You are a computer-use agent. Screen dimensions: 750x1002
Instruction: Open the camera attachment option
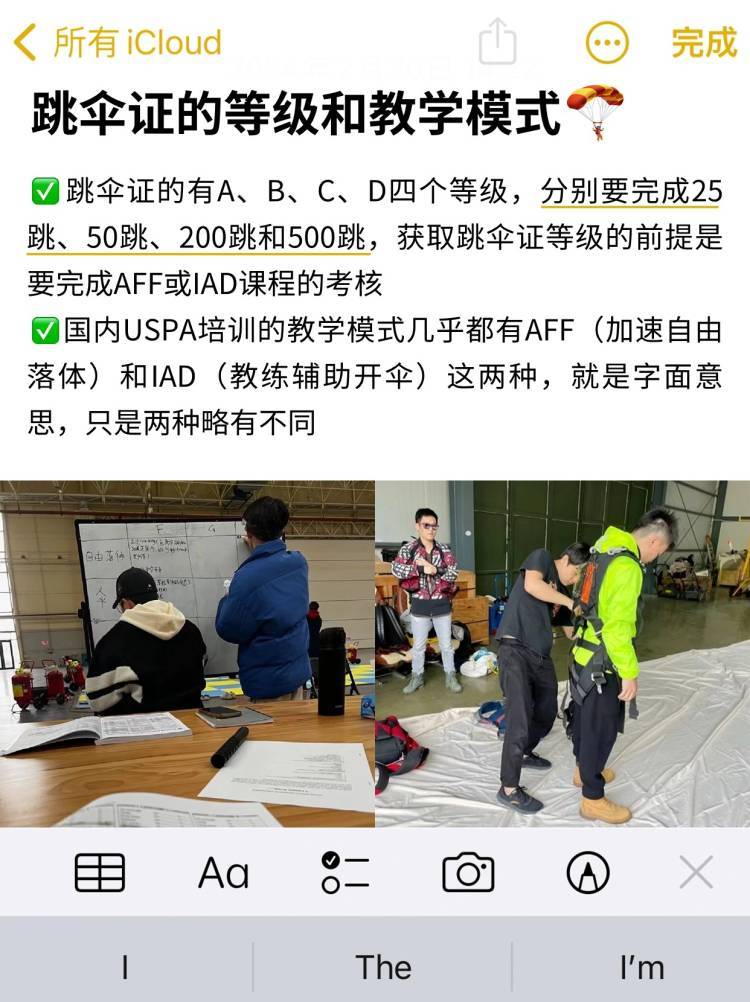pos(468,873)
